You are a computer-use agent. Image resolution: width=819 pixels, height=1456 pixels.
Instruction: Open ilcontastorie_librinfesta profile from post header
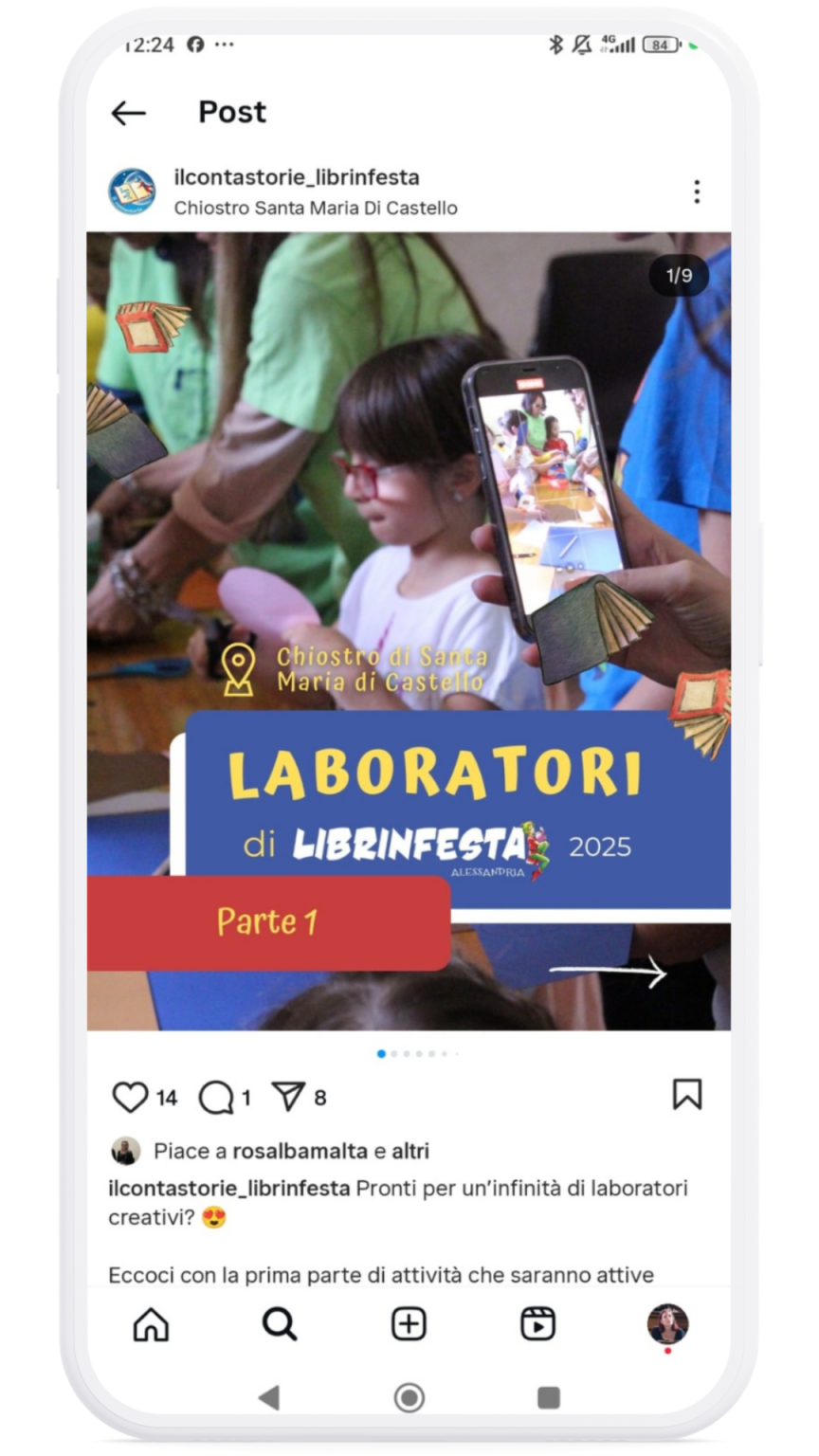coord(297,177)
